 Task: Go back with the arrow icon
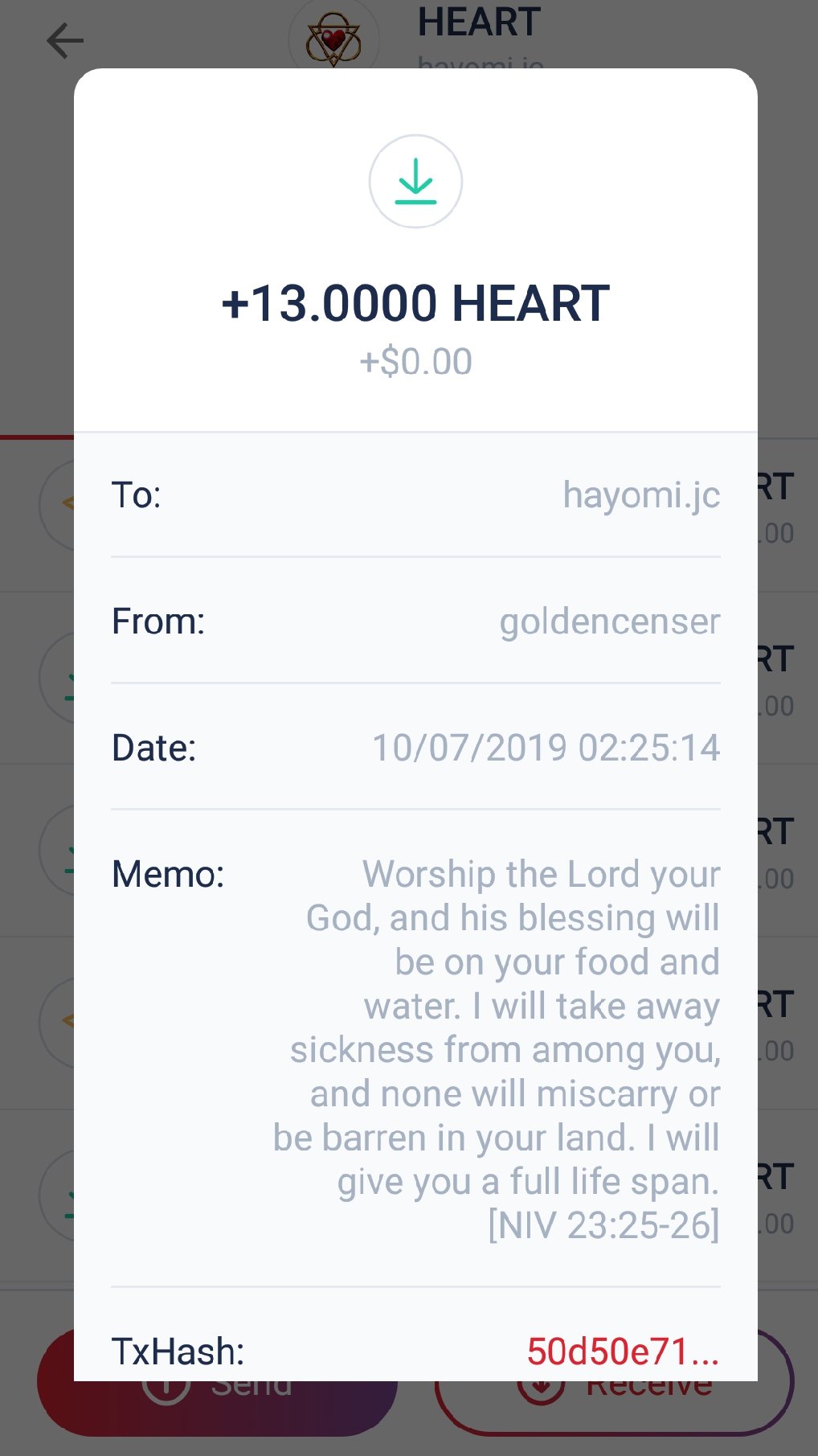coord(65,41)
